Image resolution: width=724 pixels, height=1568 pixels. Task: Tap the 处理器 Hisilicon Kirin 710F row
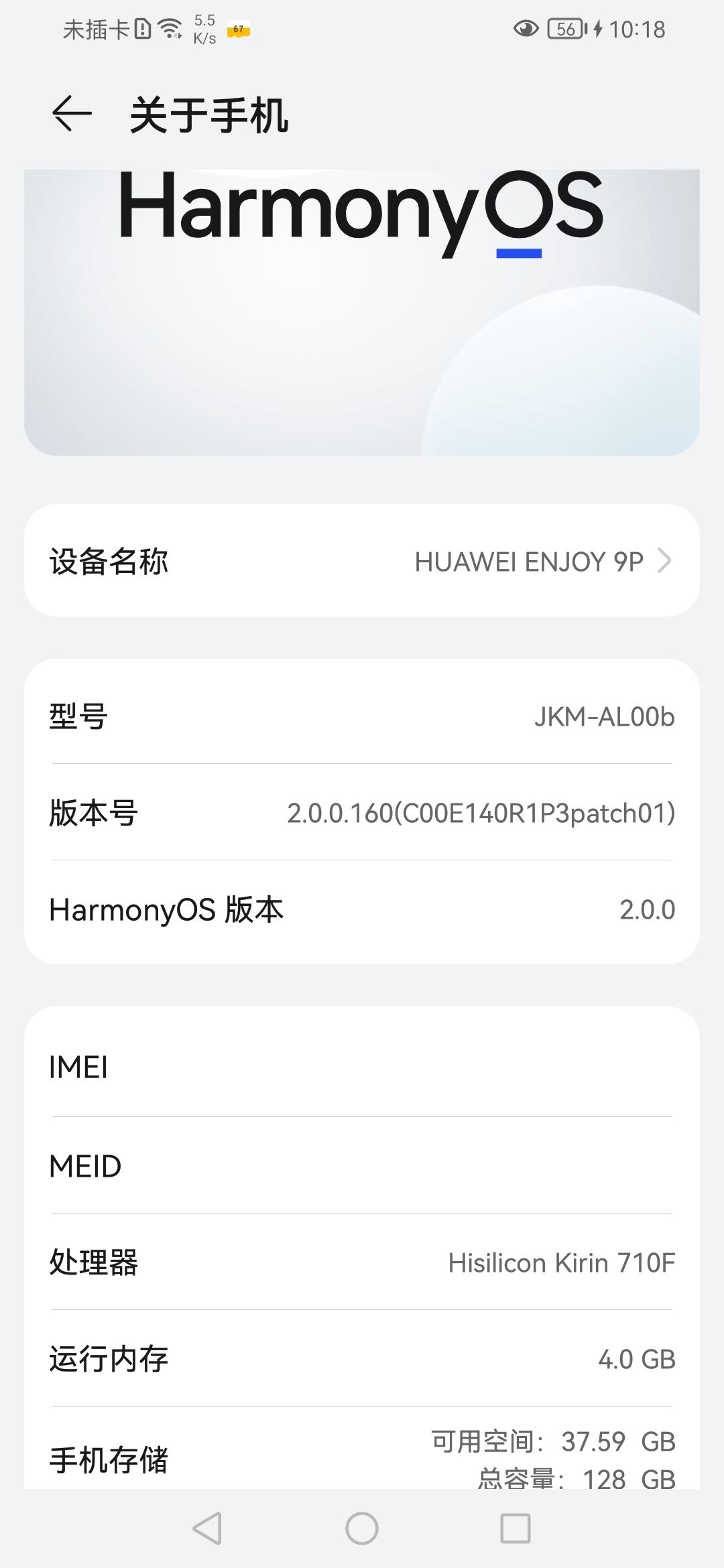point(362,1263)
